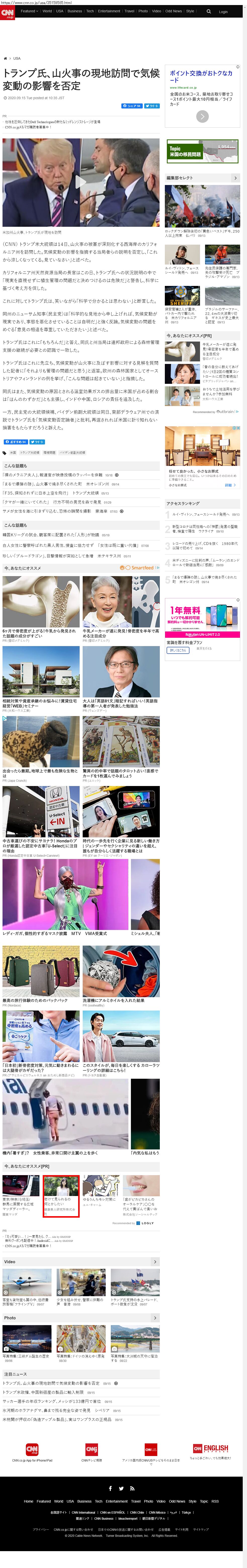This screenshot has width=247, height=1568.
Task: Tweet this article
Action: pos(153,106)
